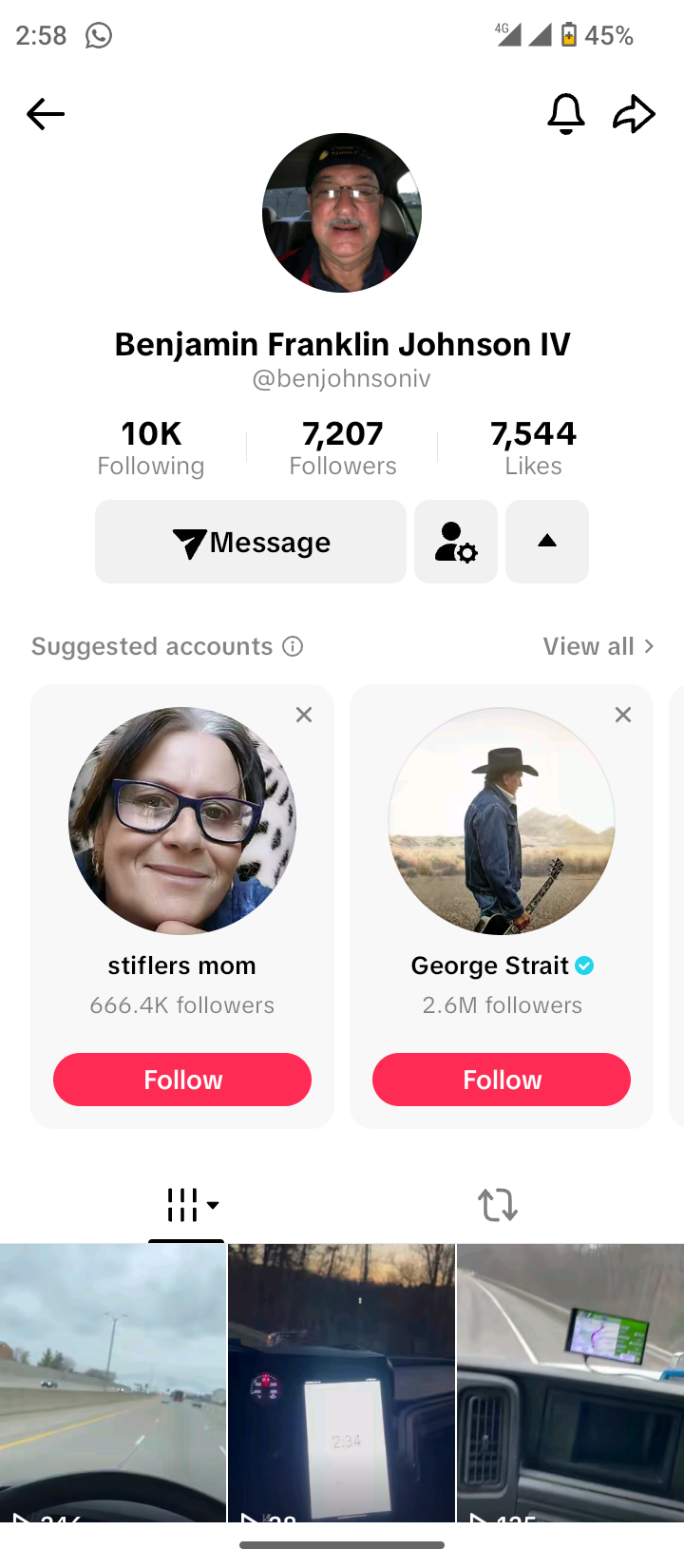The height and width of the screenshot is (1568, 684).
Task: Select the videos grid tab
Action: 186,1205
